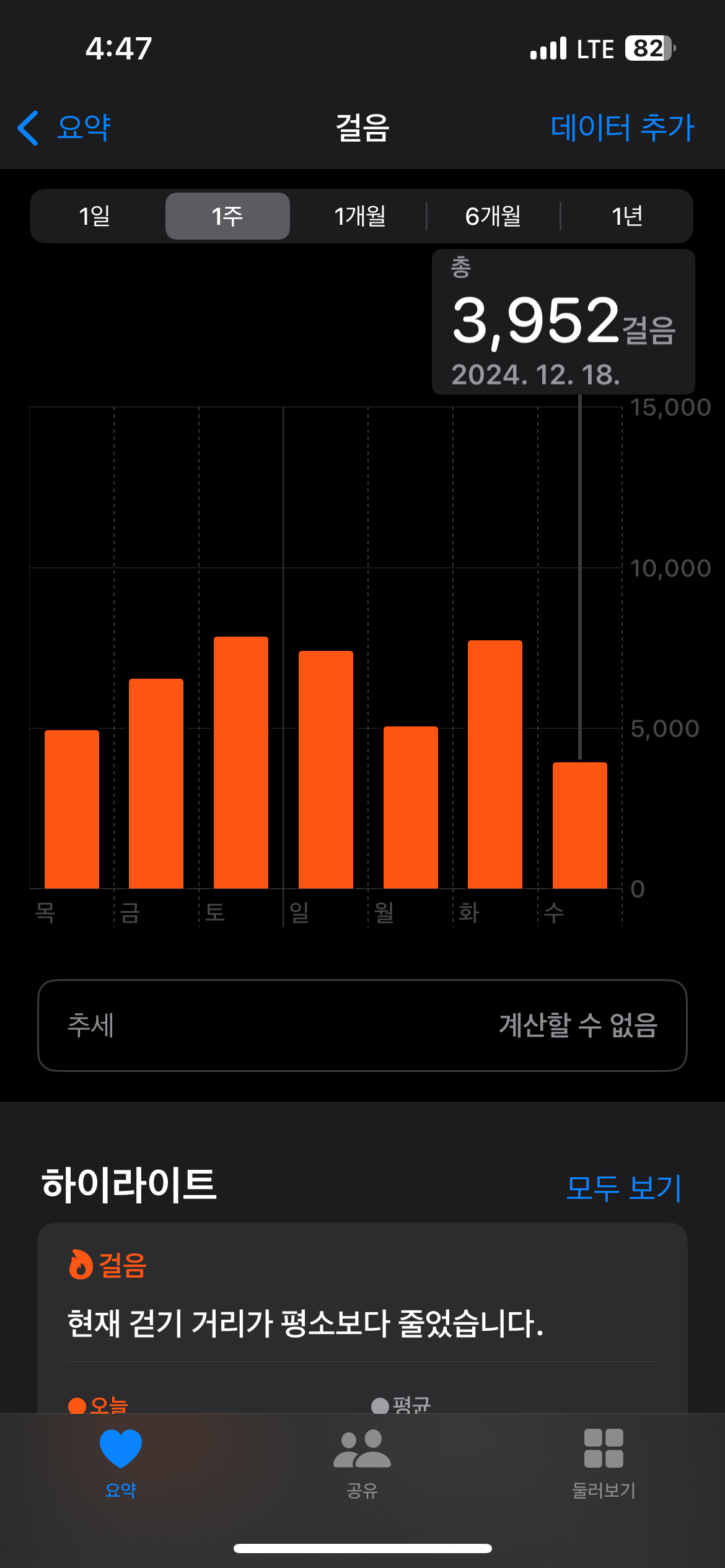
Task: Select the 토 bar in chart
Action: point(241,762)
